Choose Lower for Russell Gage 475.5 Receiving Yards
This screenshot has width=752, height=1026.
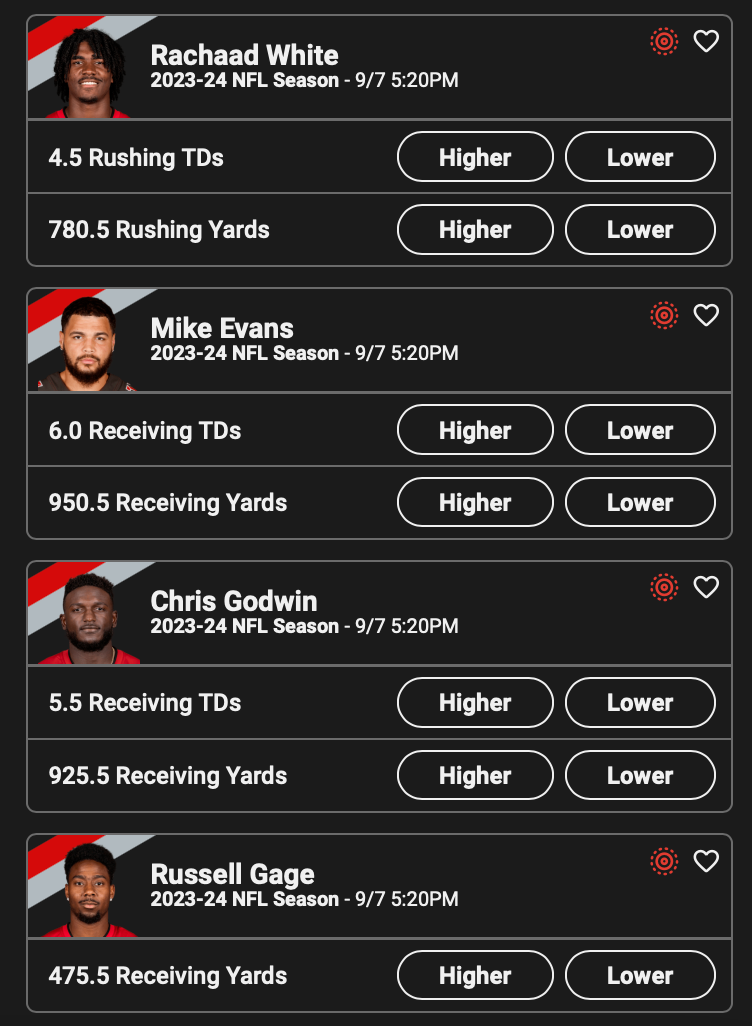(x=640, y=975)
